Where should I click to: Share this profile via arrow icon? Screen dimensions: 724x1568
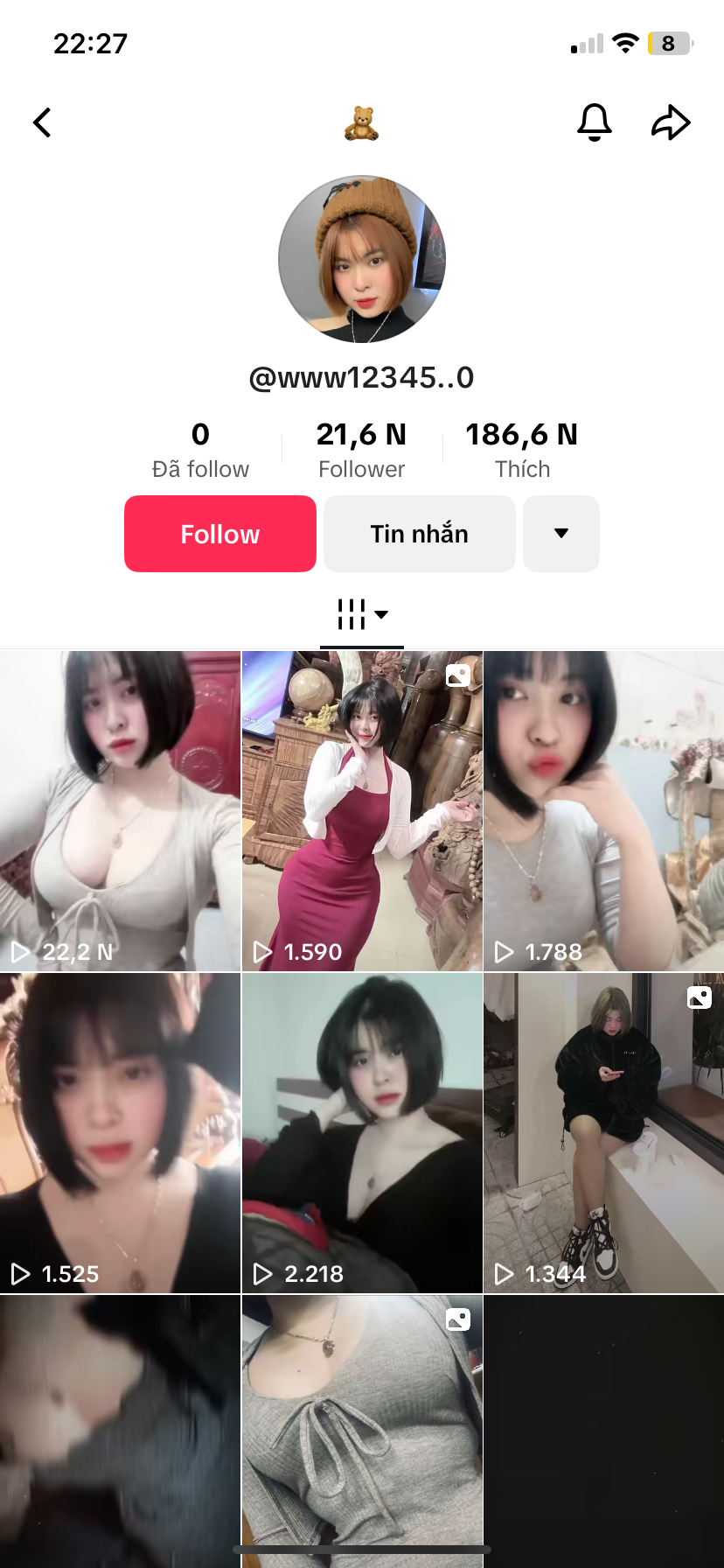pos(671,122)
